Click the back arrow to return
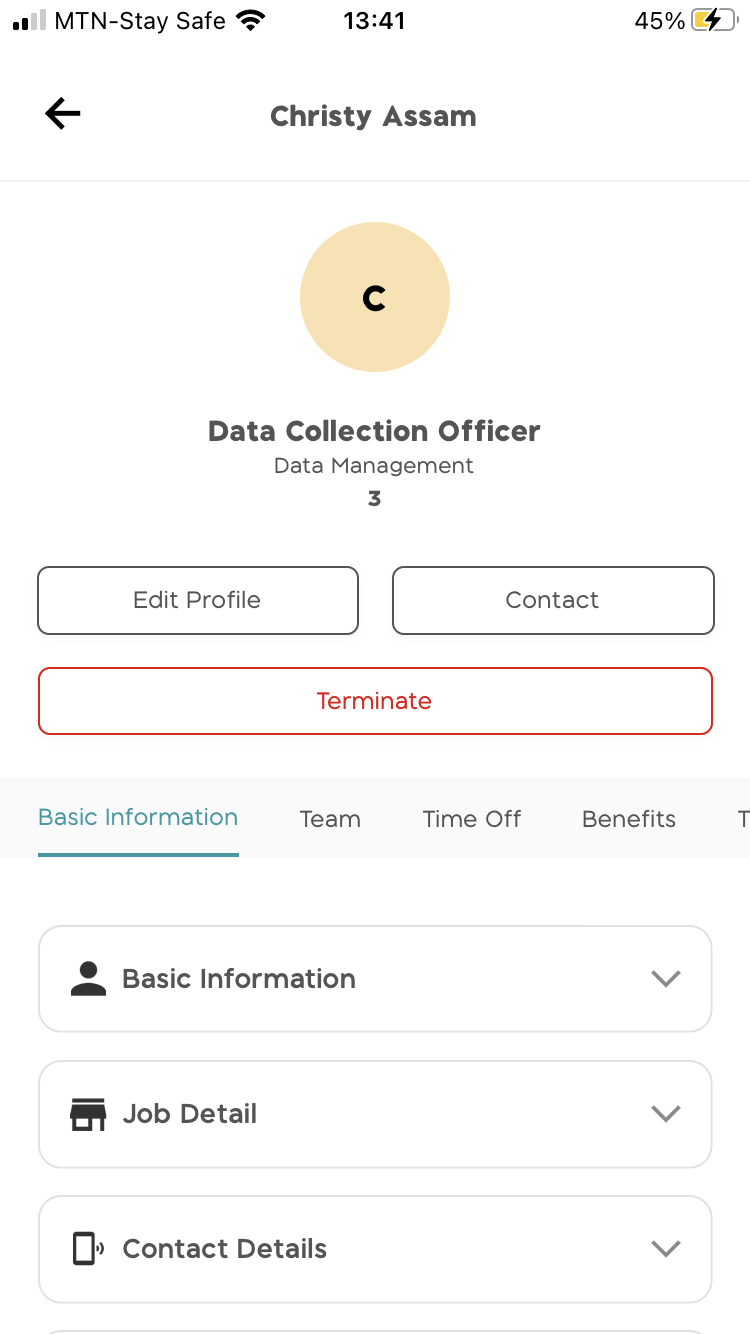Viewport: 750px width, 1334px height. click(x=62, y=113)
